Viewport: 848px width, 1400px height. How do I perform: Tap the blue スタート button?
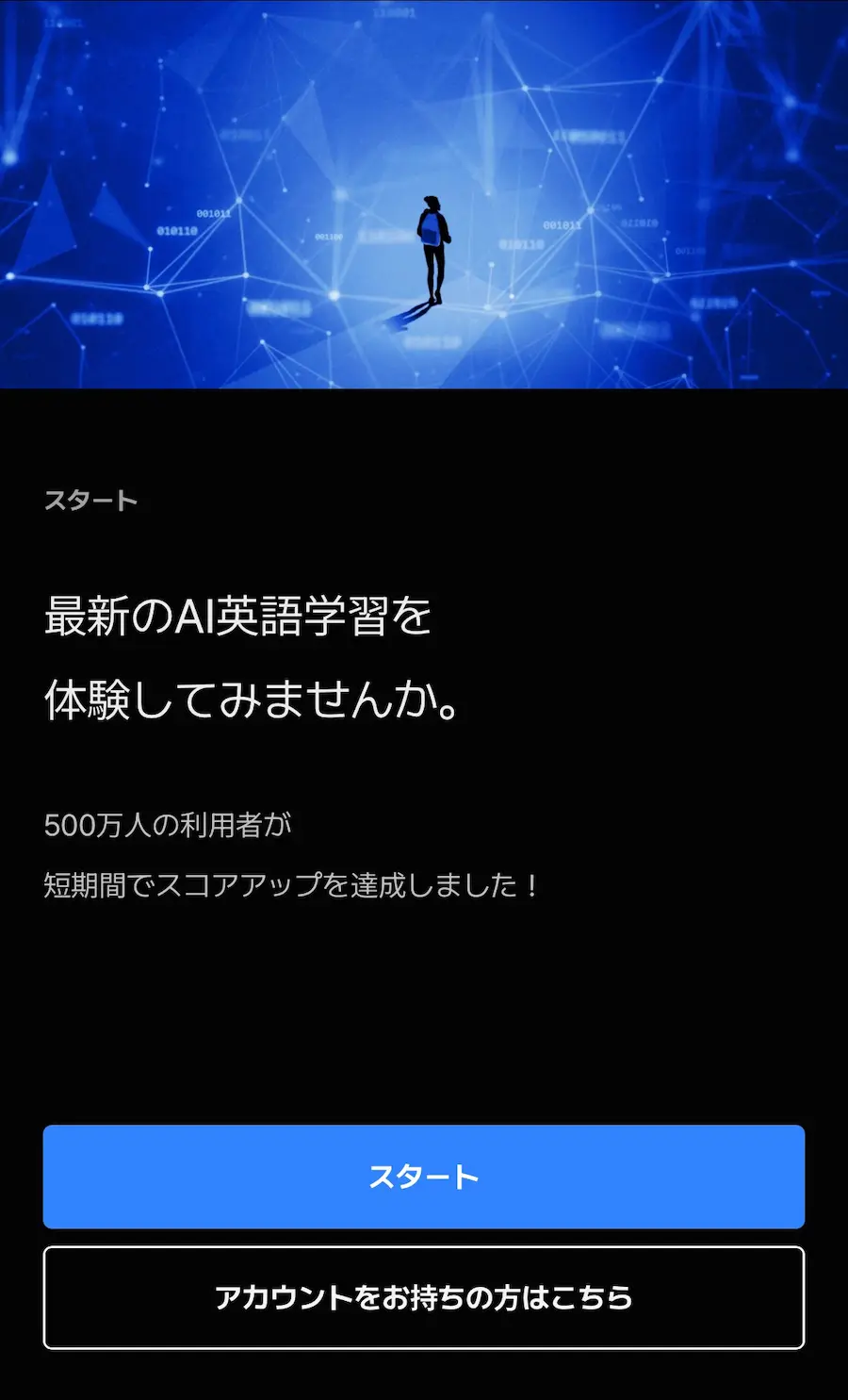pos(423,1176)
